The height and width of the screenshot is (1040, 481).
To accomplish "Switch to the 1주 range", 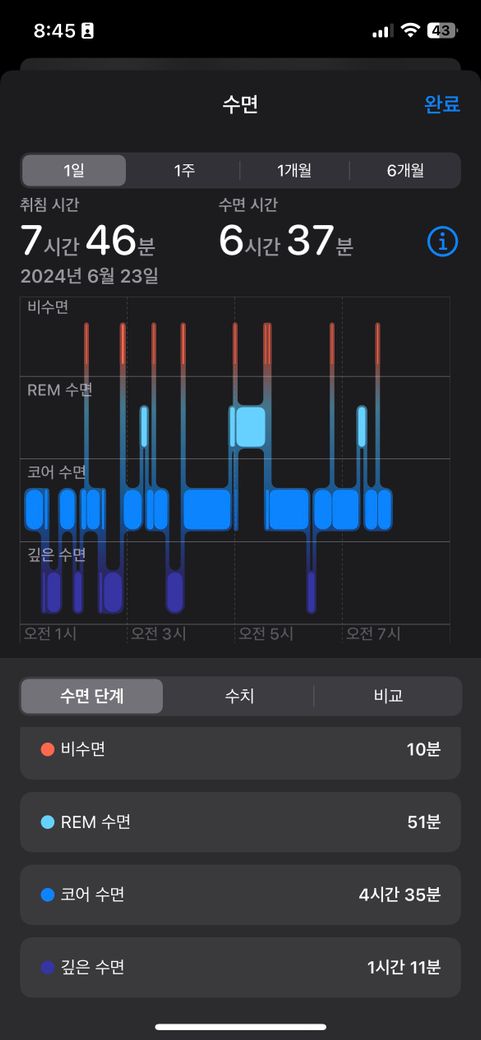I will tap(184, 170).
